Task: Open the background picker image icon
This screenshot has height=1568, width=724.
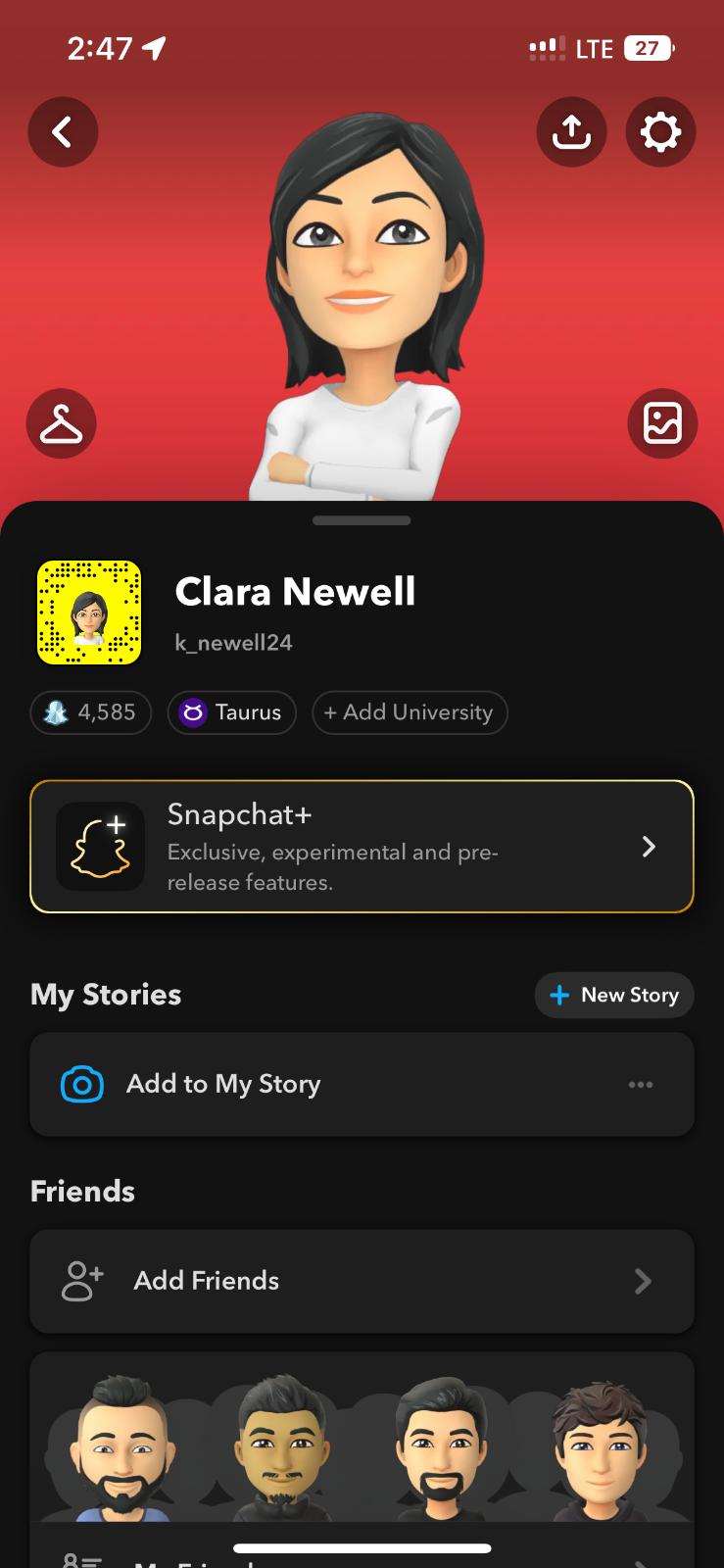Action: [662, 423]
